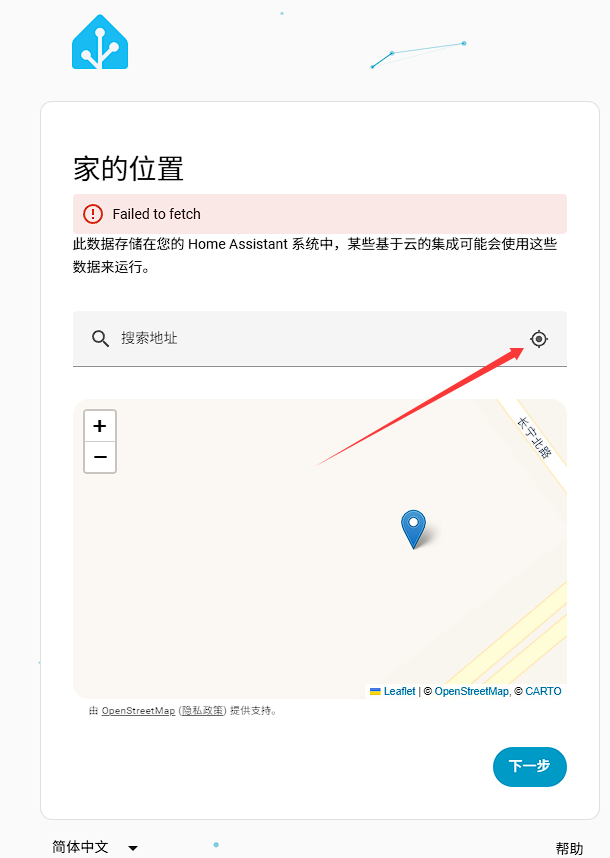
Task: Open the OpenStreetMap support link below map
Action: pyautogui.click(x=138, y=711)
